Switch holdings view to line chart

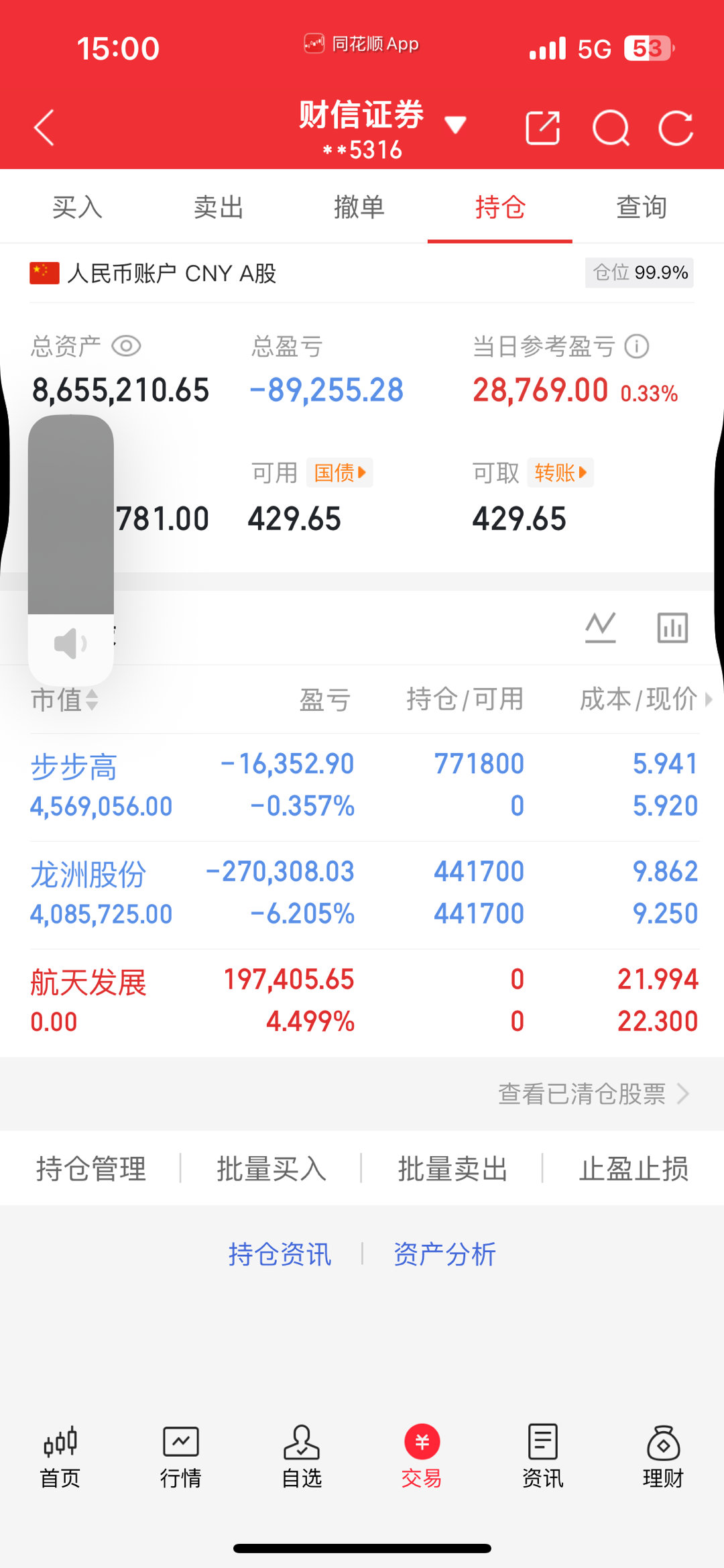point(600,628)
